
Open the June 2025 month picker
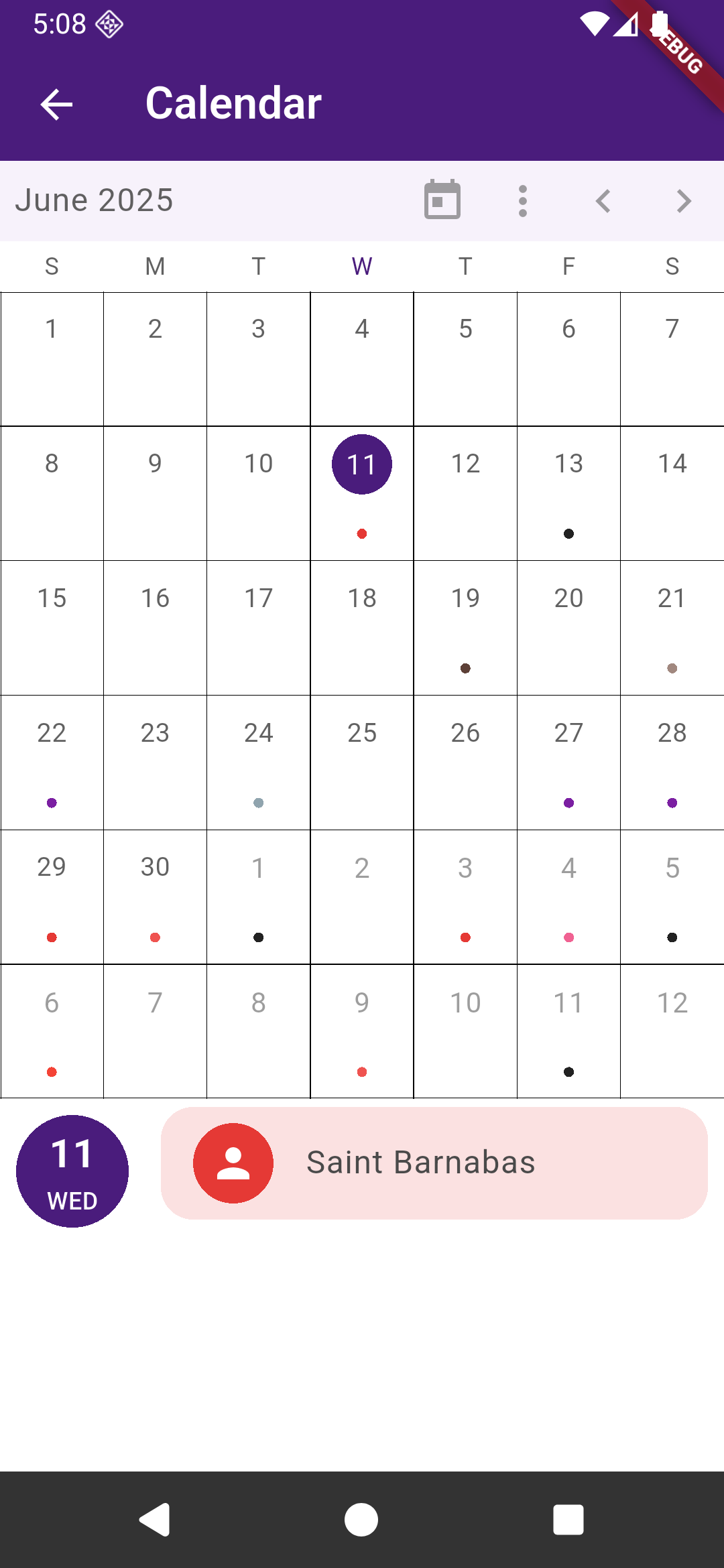(95, 200)
